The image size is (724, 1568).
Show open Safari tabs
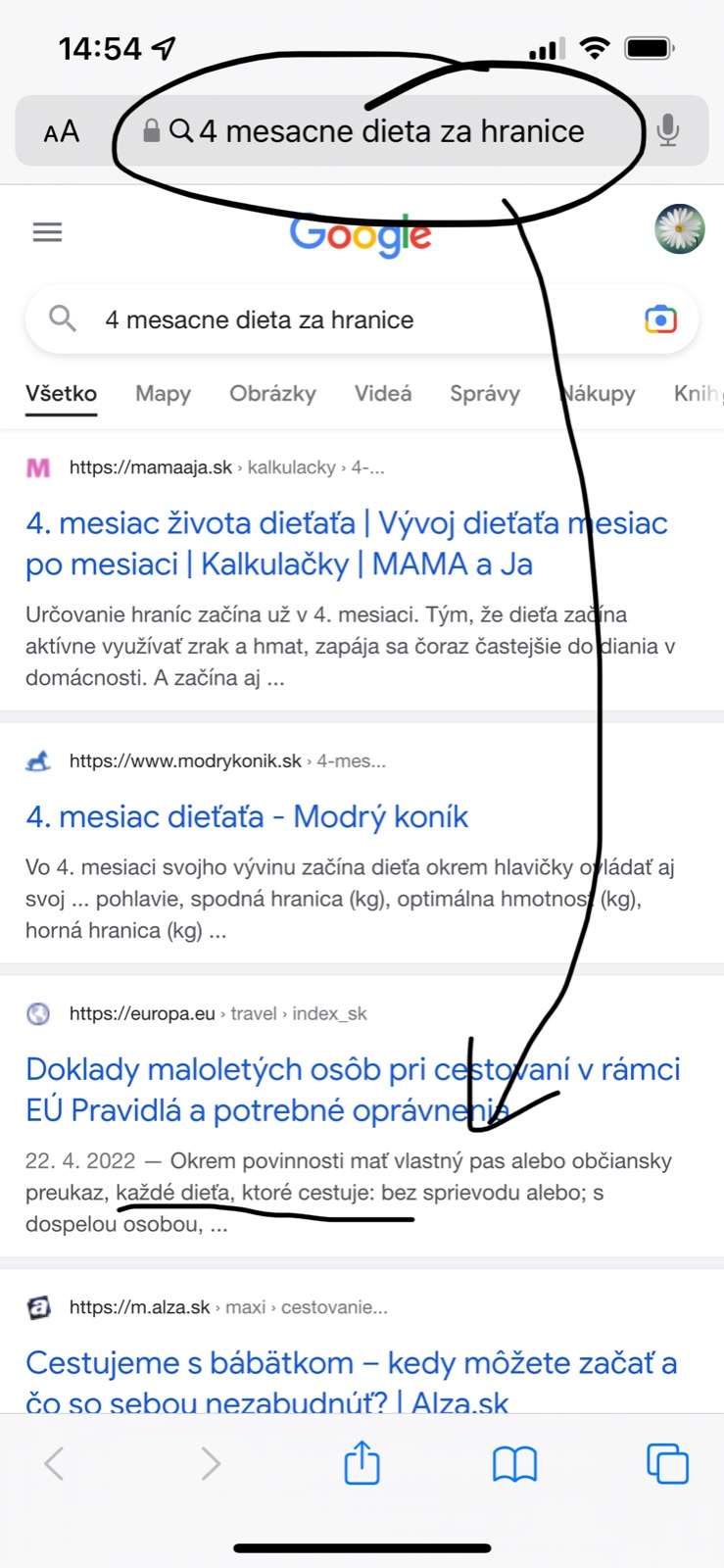667,1464
